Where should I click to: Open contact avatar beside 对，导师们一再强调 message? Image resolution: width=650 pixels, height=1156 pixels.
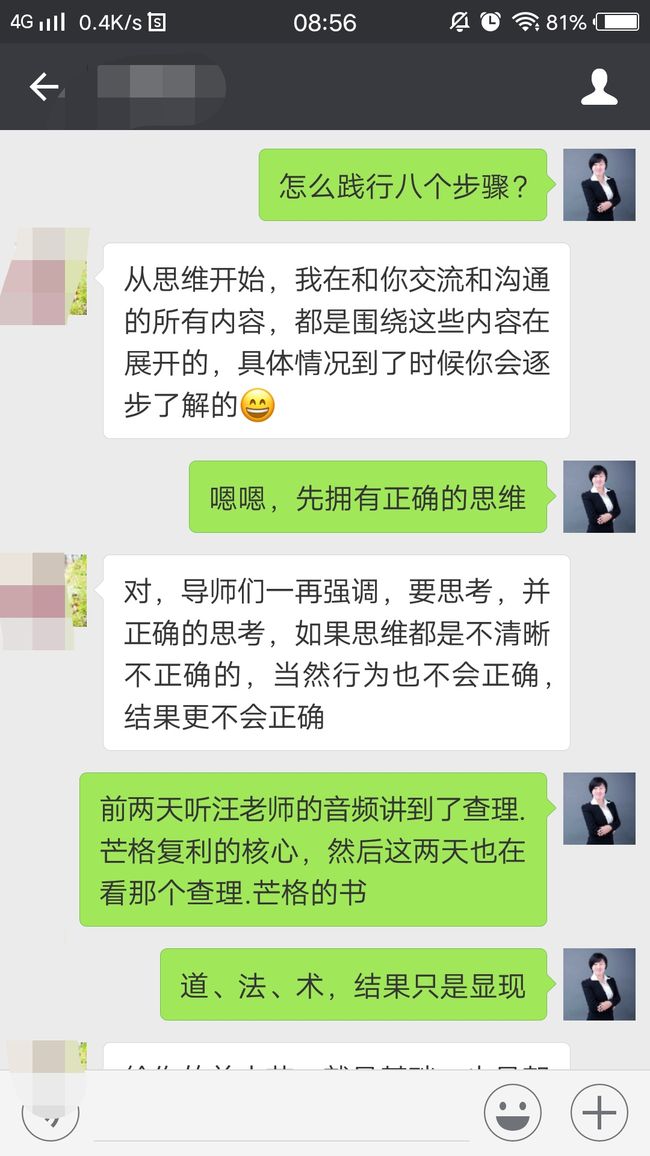(43, 601)
